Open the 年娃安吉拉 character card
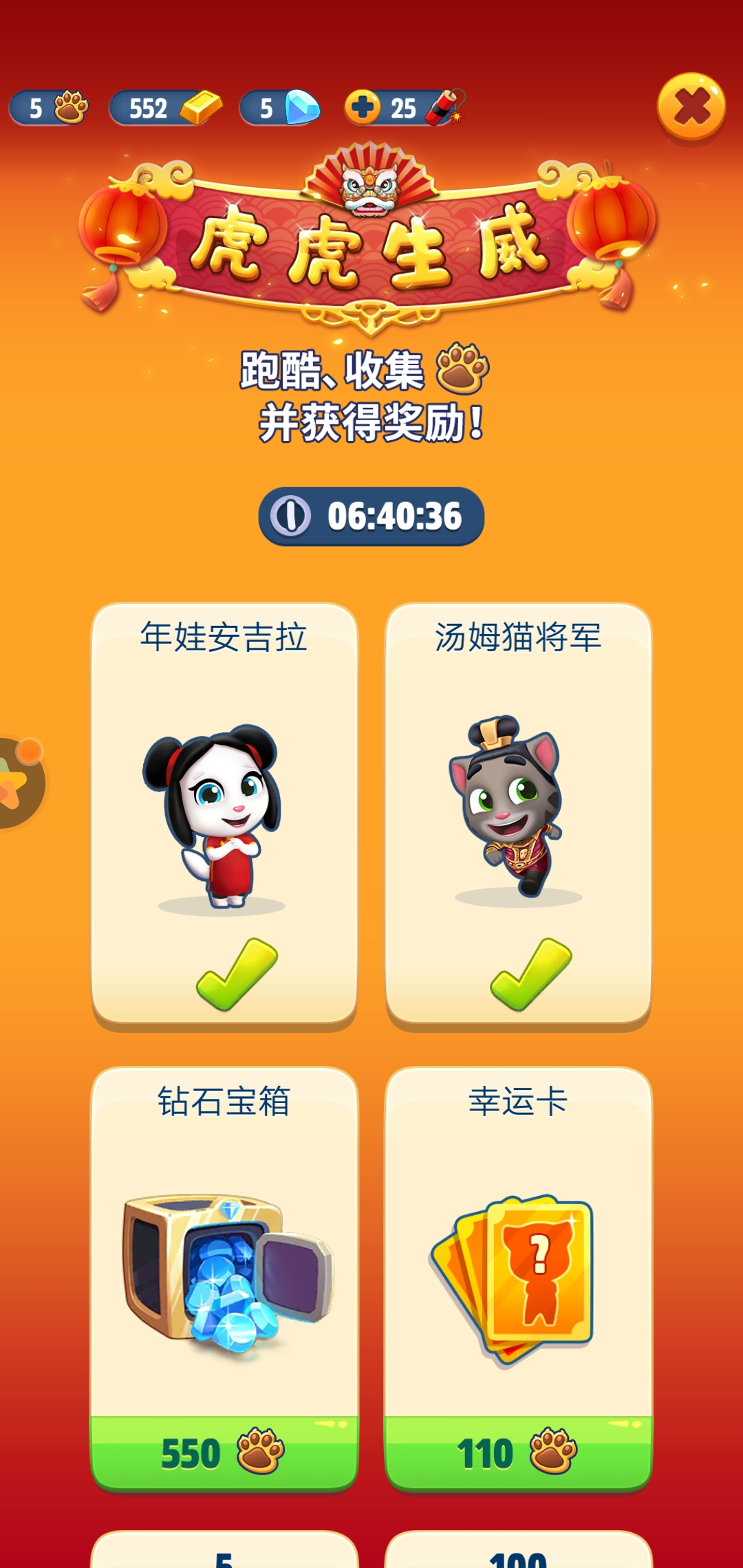The image size is (743, 1568). tap(224, 815)
